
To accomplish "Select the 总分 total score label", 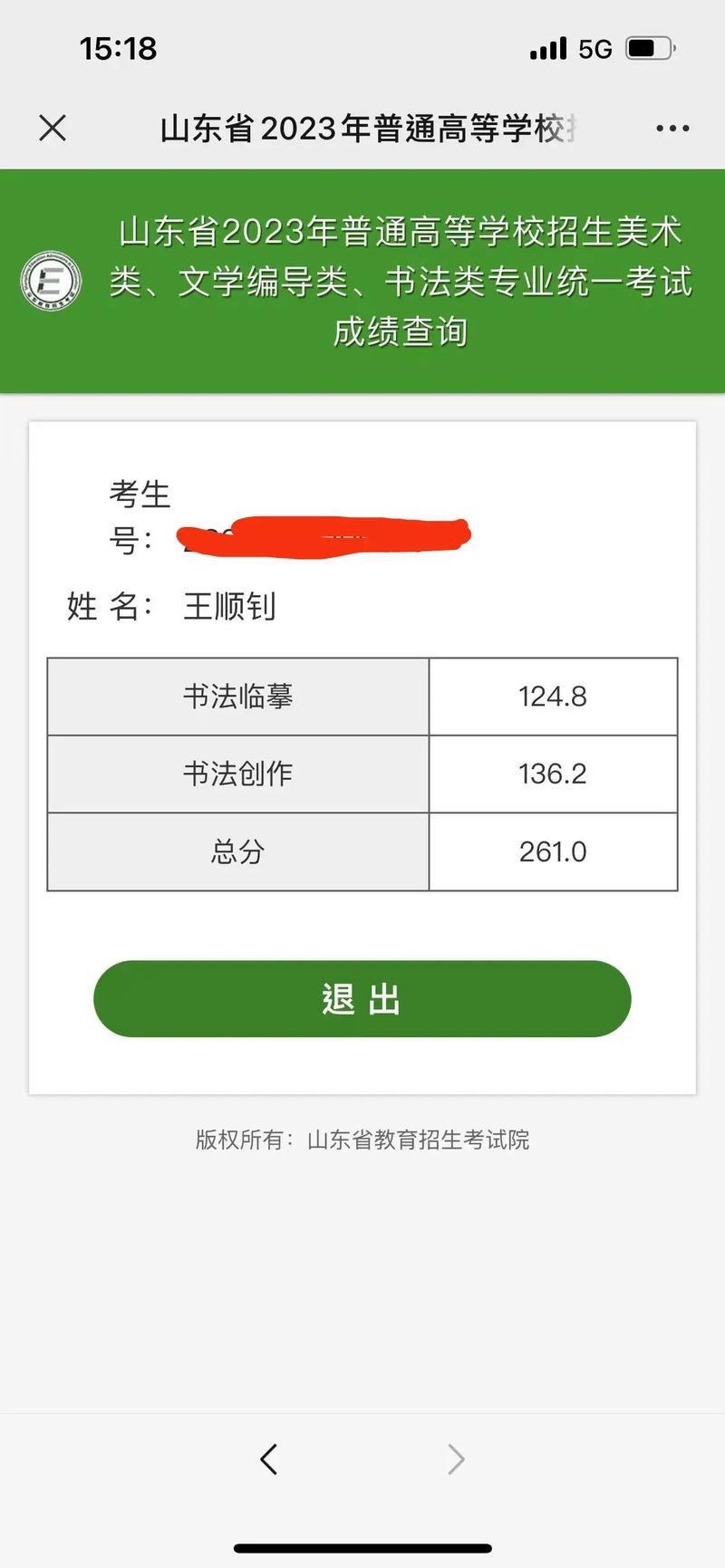I will pos(237,851).
